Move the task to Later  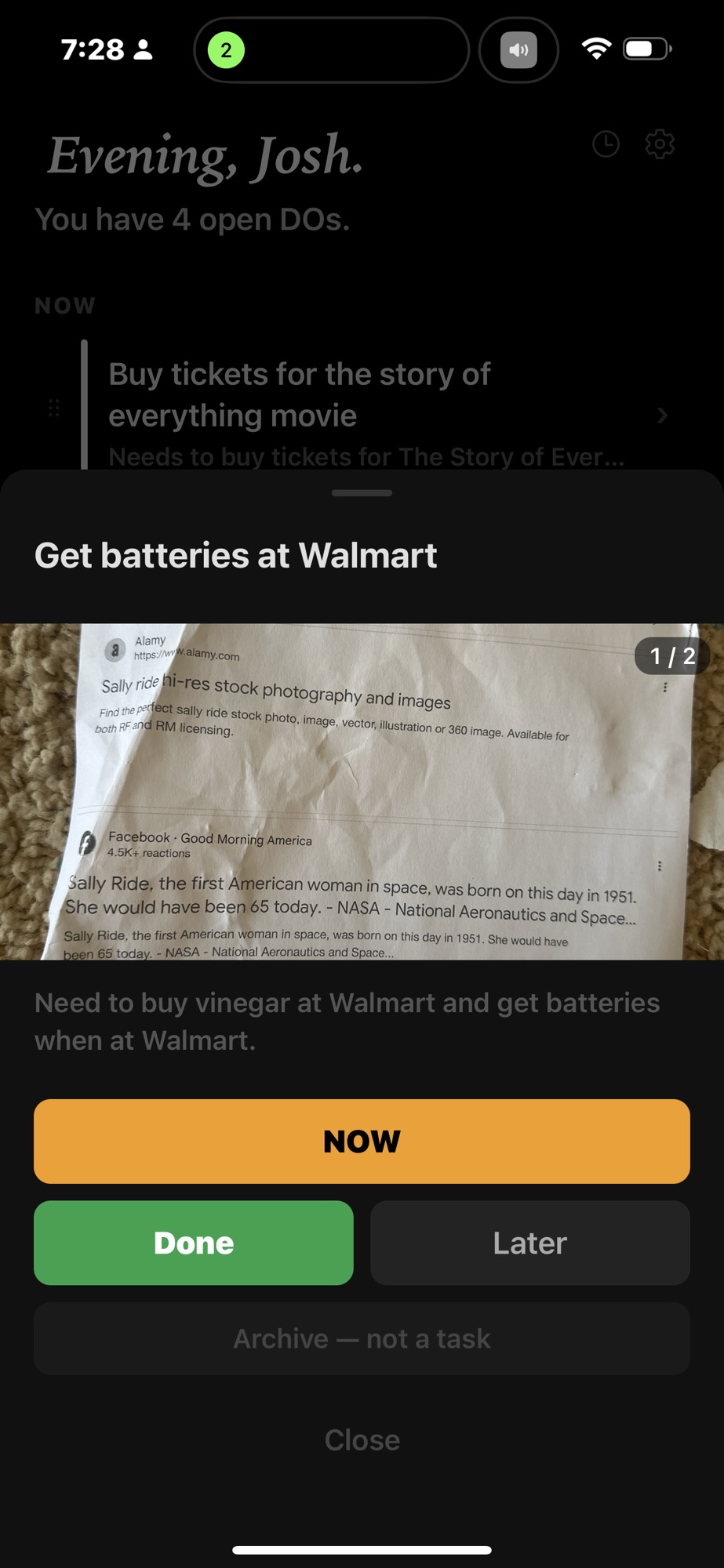pos(529,1243)
